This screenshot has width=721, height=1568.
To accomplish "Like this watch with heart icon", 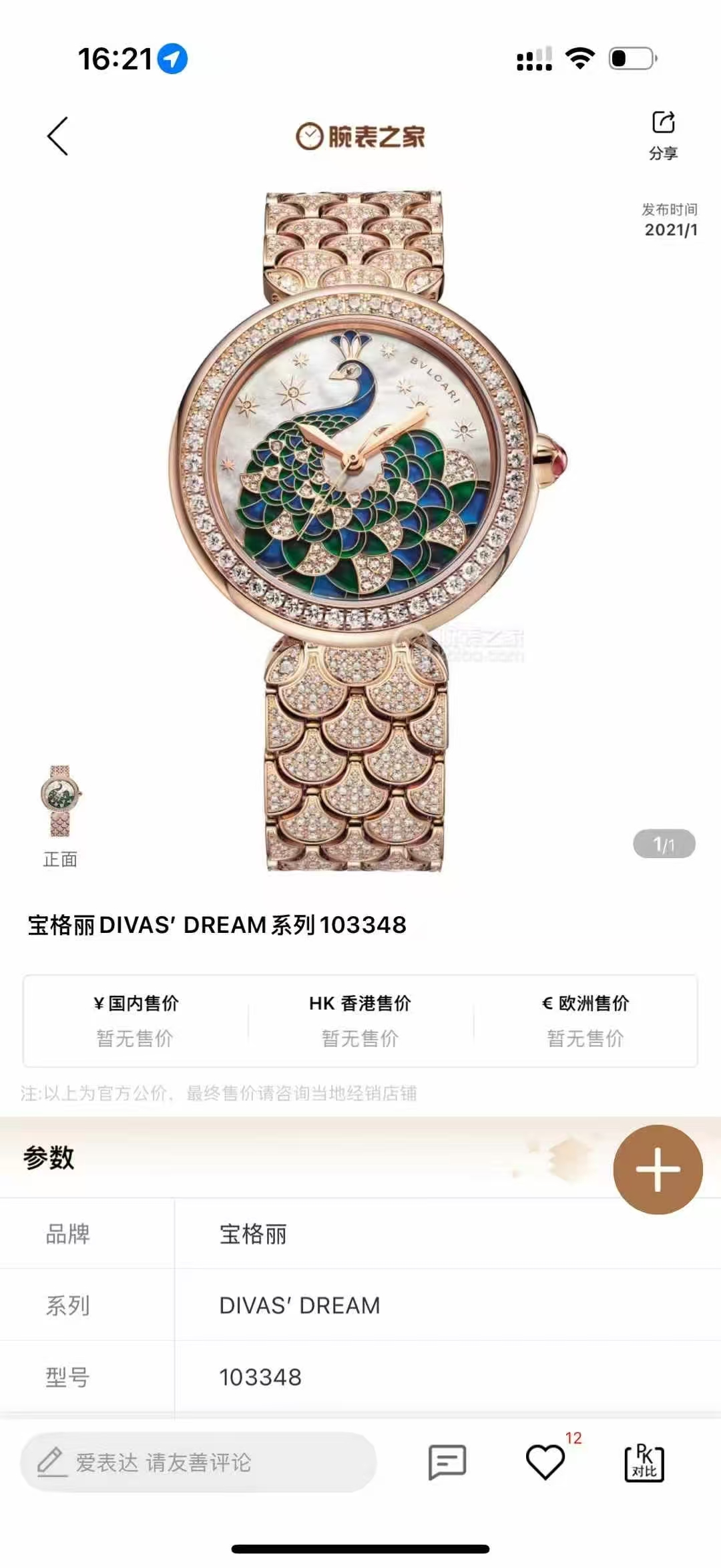I will point(545,1462).
